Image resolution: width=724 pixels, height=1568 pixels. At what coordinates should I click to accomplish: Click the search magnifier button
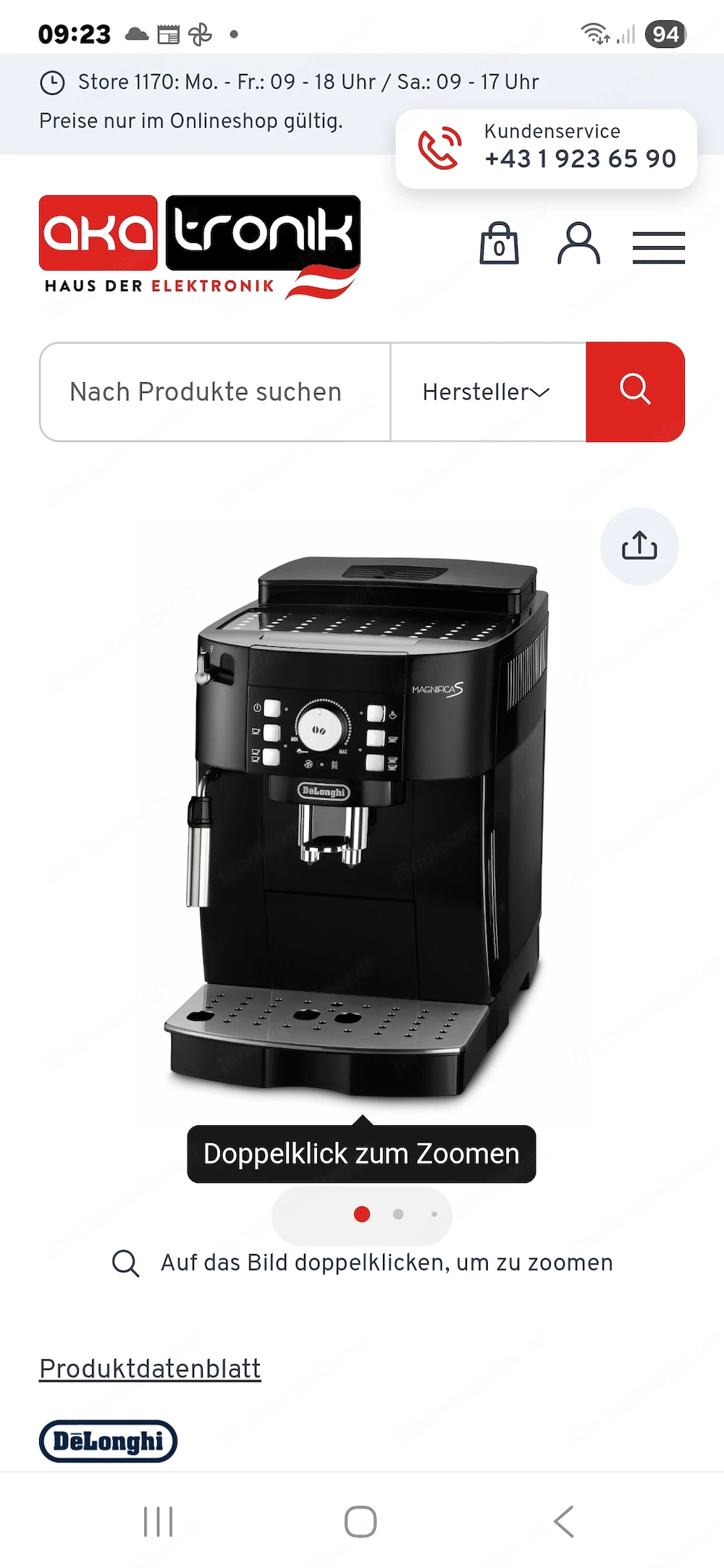coord(635,391)
